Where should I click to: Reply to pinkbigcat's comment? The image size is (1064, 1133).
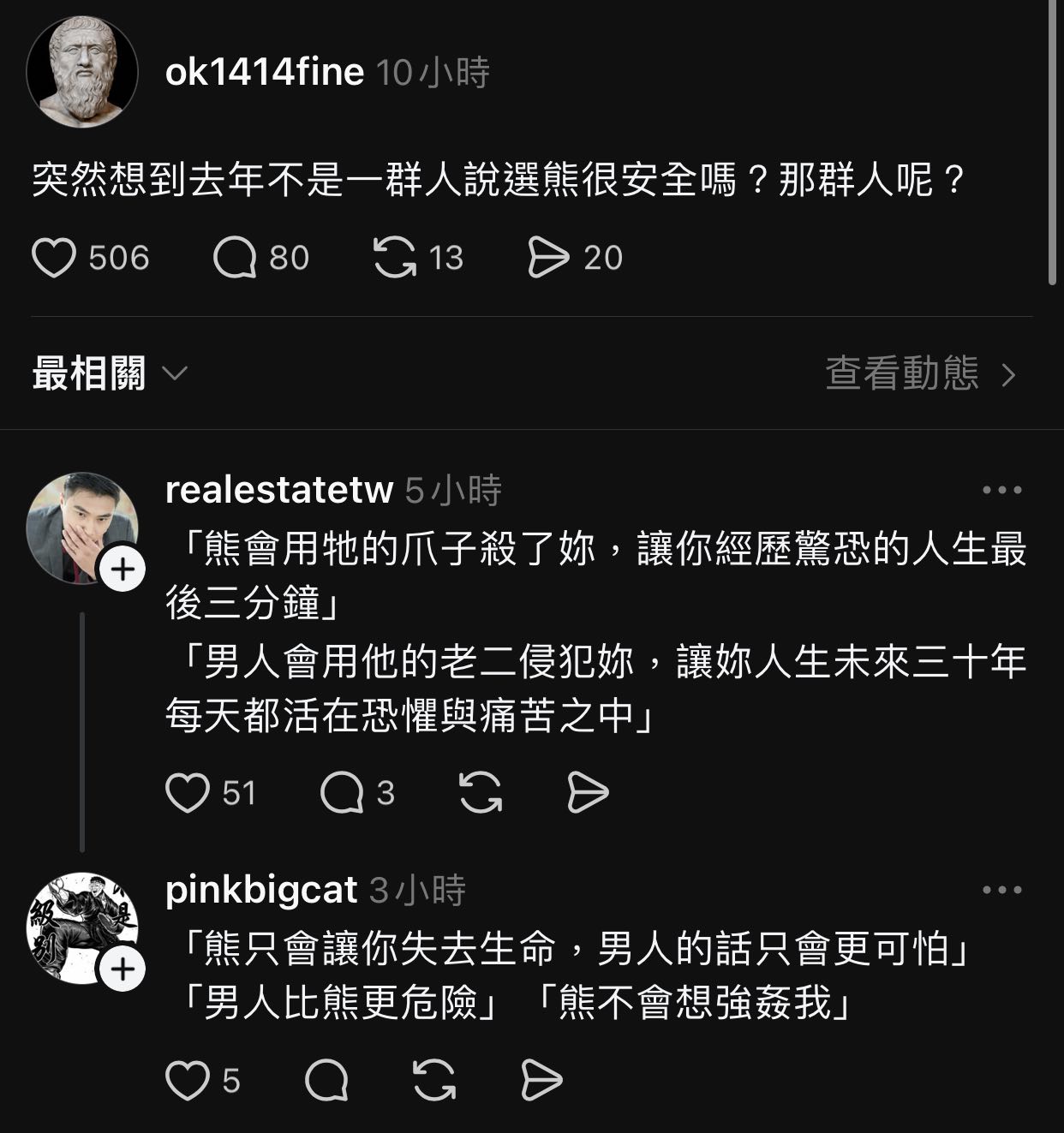326,1081
